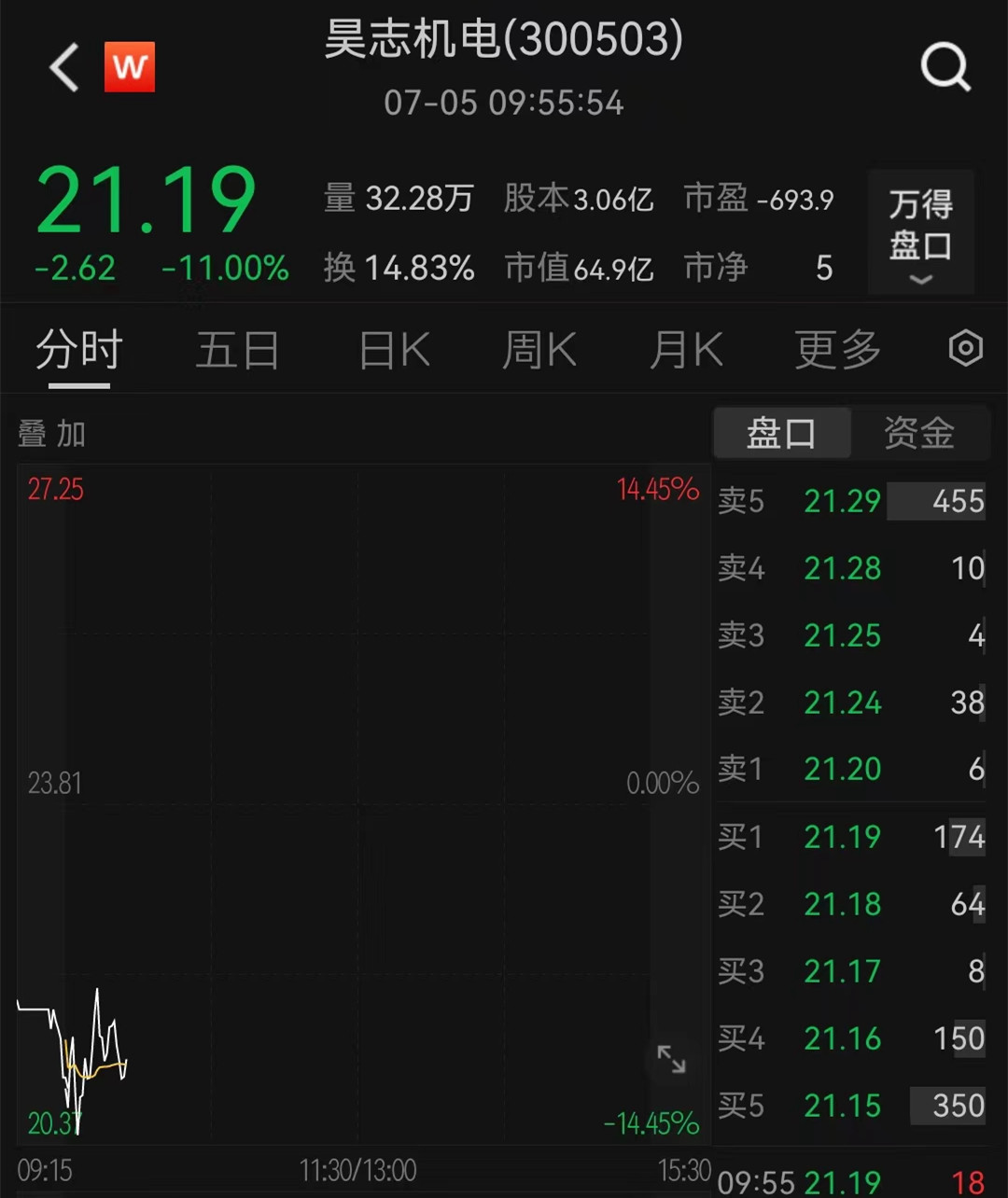Switch to the 周K chart tab
1008x1198 pixels.
pyautogui.click(x=539, y=352)
